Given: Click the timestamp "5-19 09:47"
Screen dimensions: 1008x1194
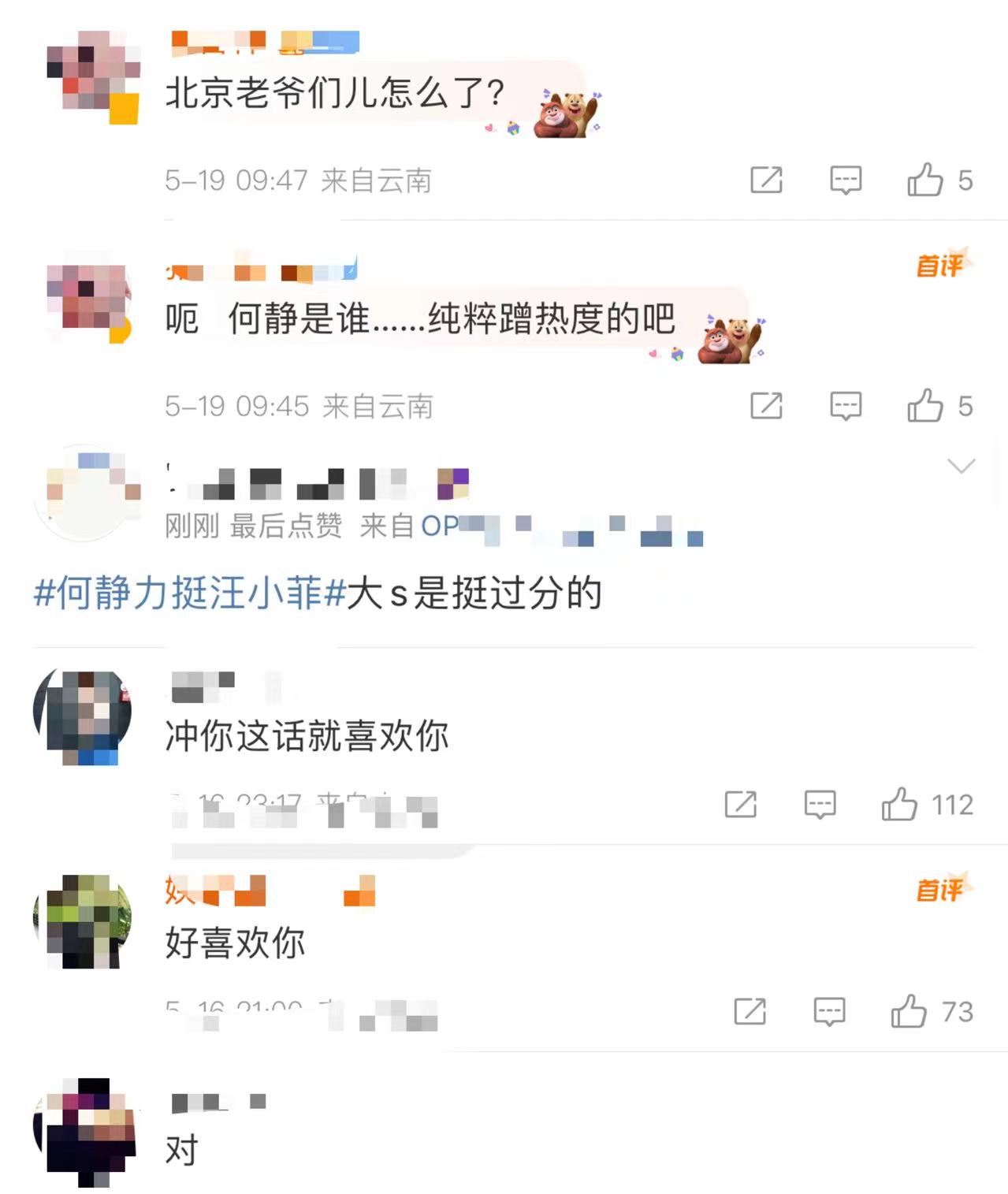Looking at the screenshot, I should (233, 180).
